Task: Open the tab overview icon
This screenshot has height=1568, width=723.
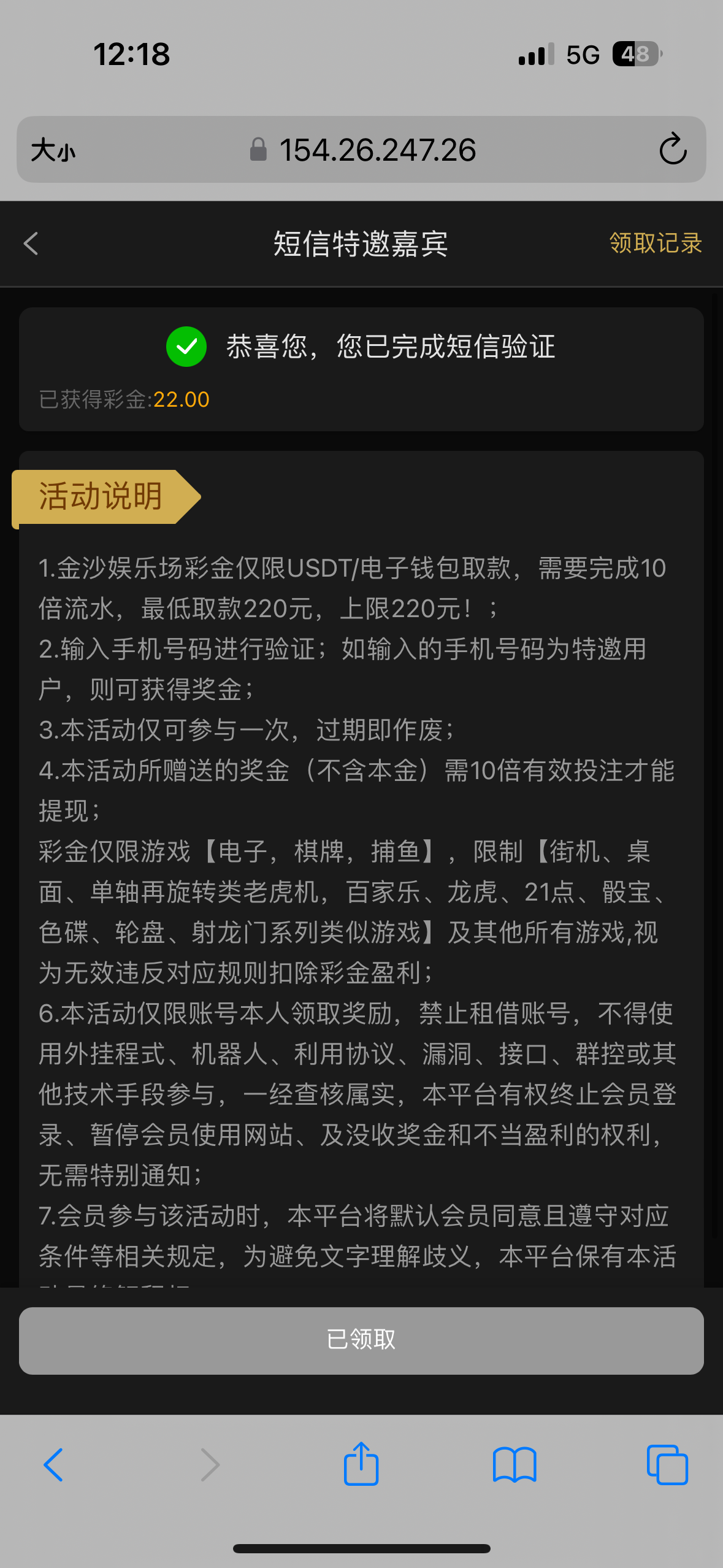Action: tap(668, 1465)
